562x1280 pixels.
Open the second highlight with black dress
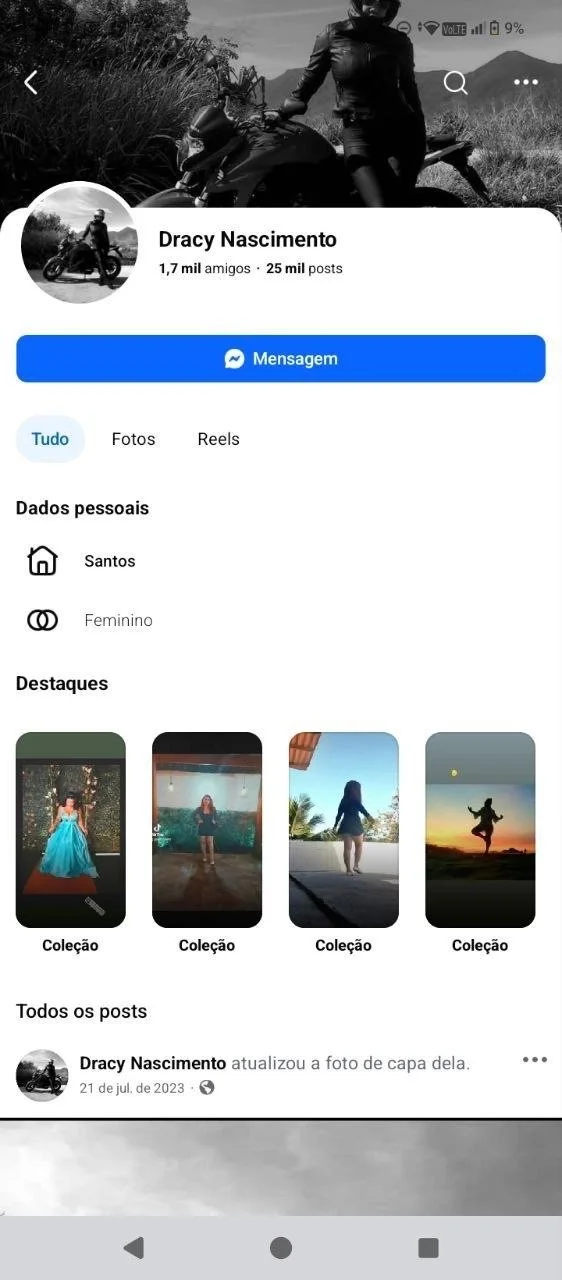207,830
